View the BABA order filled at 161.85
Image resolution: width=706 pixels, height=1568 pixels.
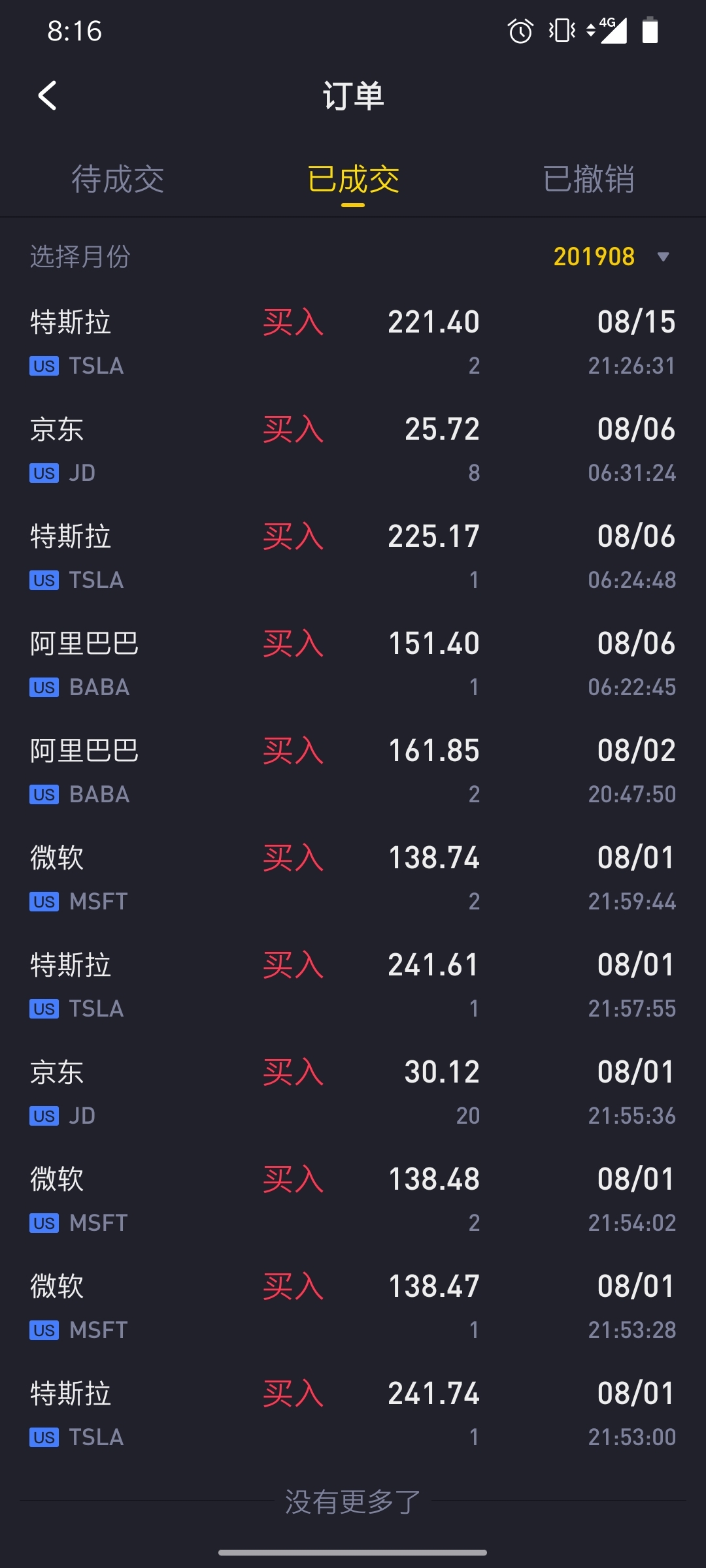click(353, 772)
